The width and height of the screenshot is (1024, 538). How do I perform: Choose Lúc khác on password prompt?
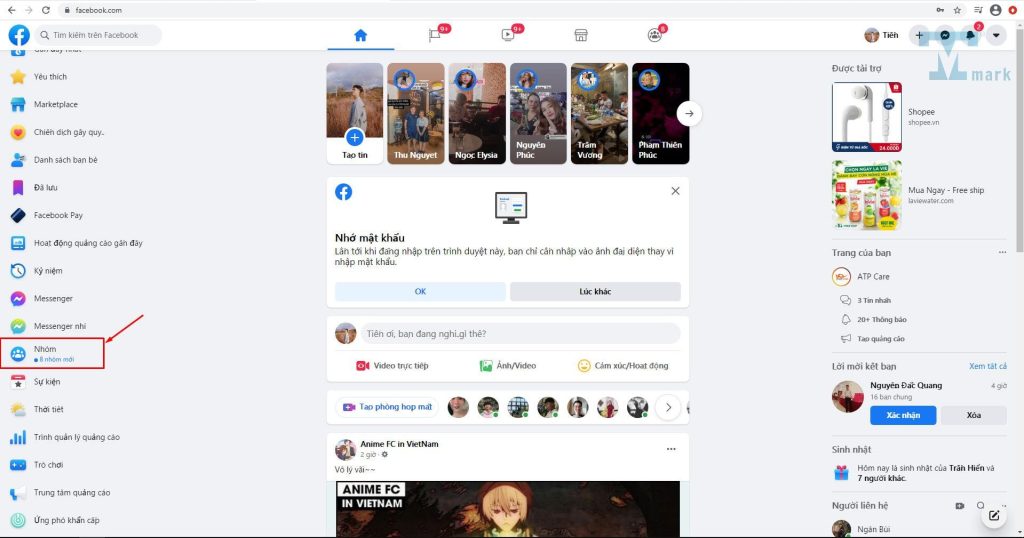pyautogui.click(x=595, y=291)
